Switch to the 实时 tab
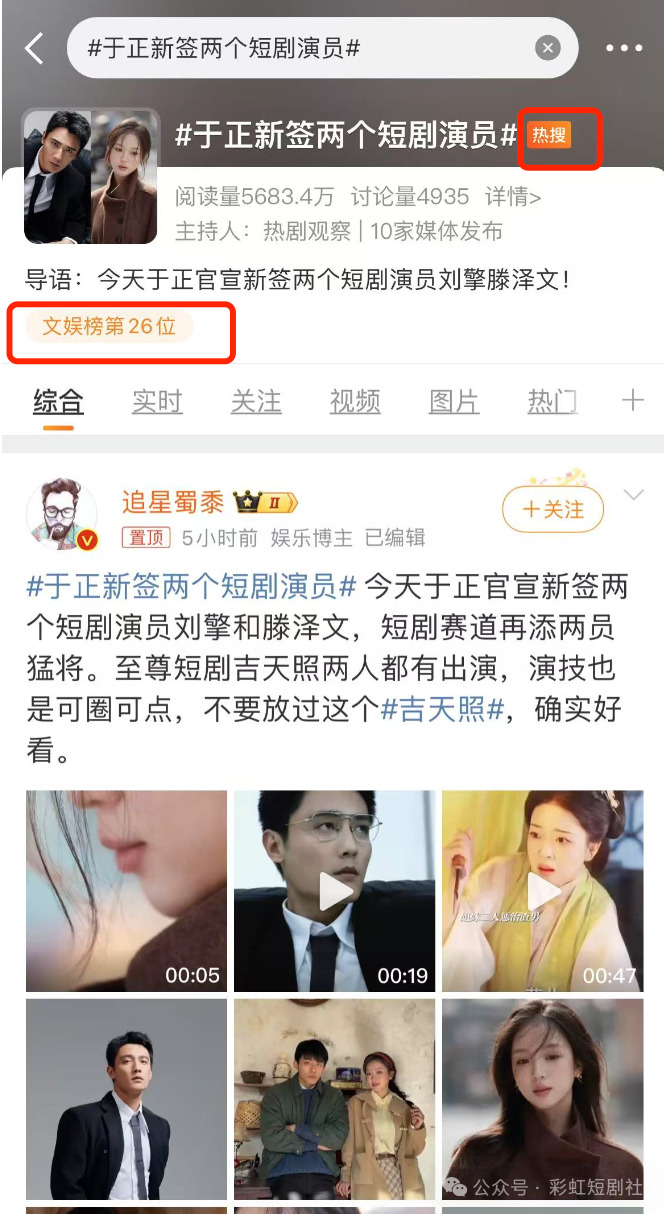The height and width of the screenshot is (1214, 664). [157, 402]
